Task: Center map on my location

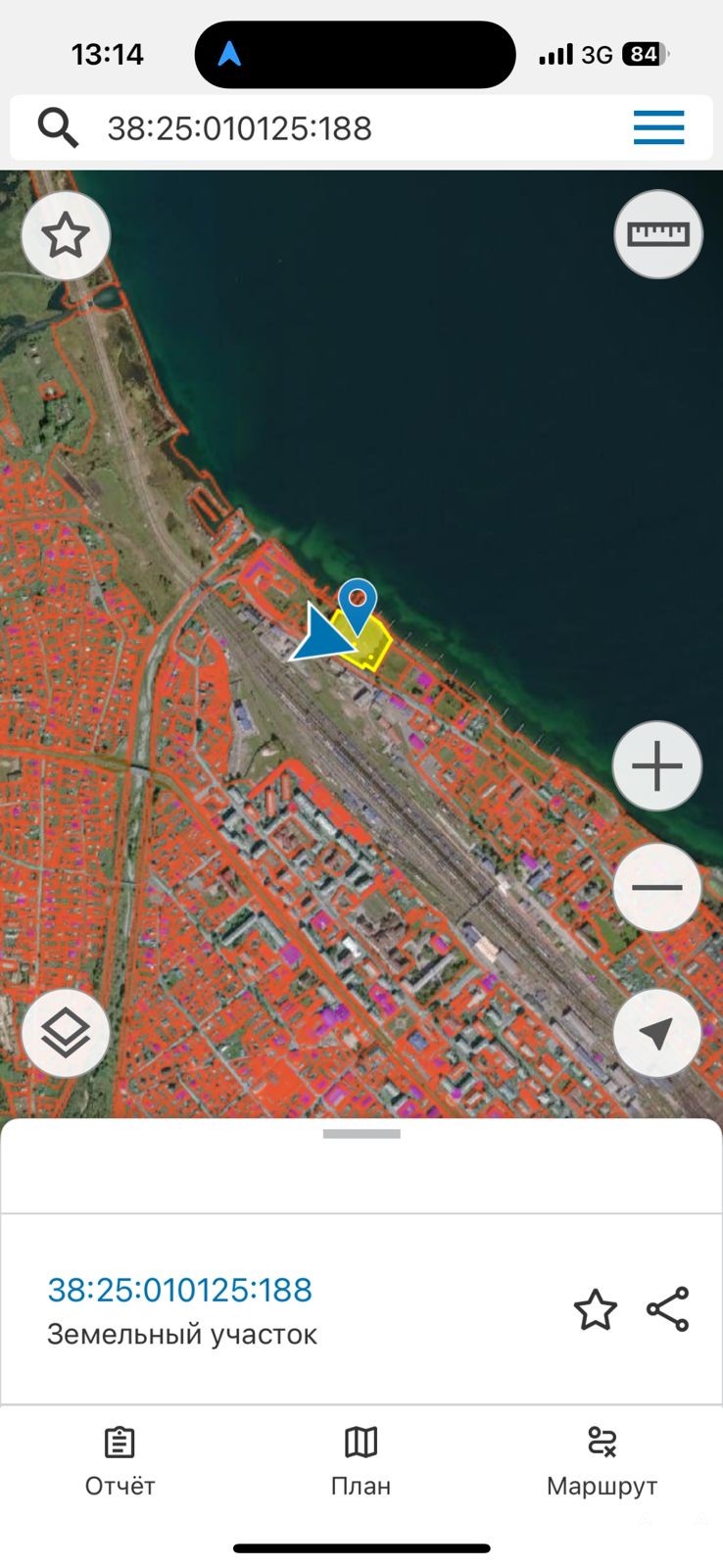Action: click(657, 1033)
